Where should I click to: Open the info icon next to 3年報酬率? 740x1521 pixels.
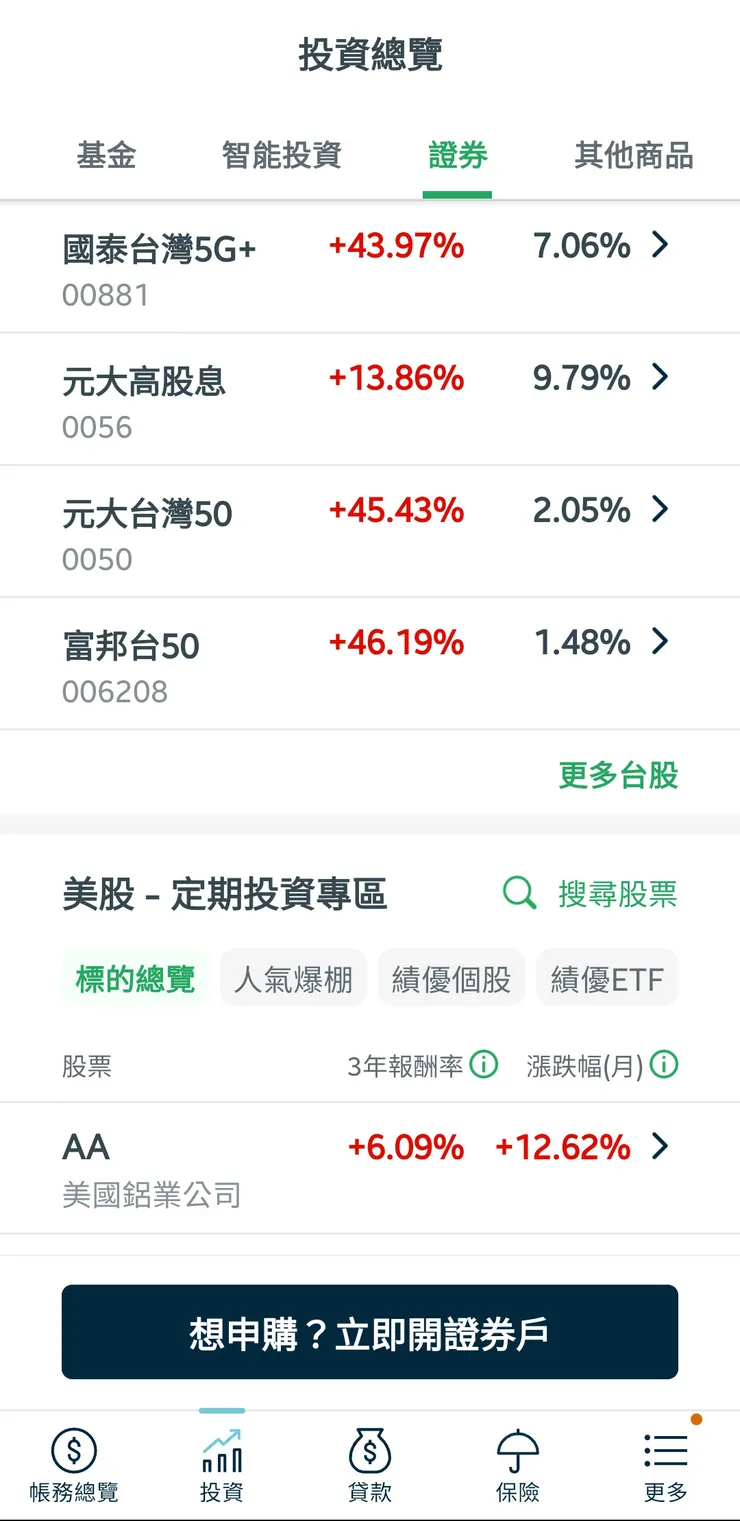click(x=484, y=1064)
